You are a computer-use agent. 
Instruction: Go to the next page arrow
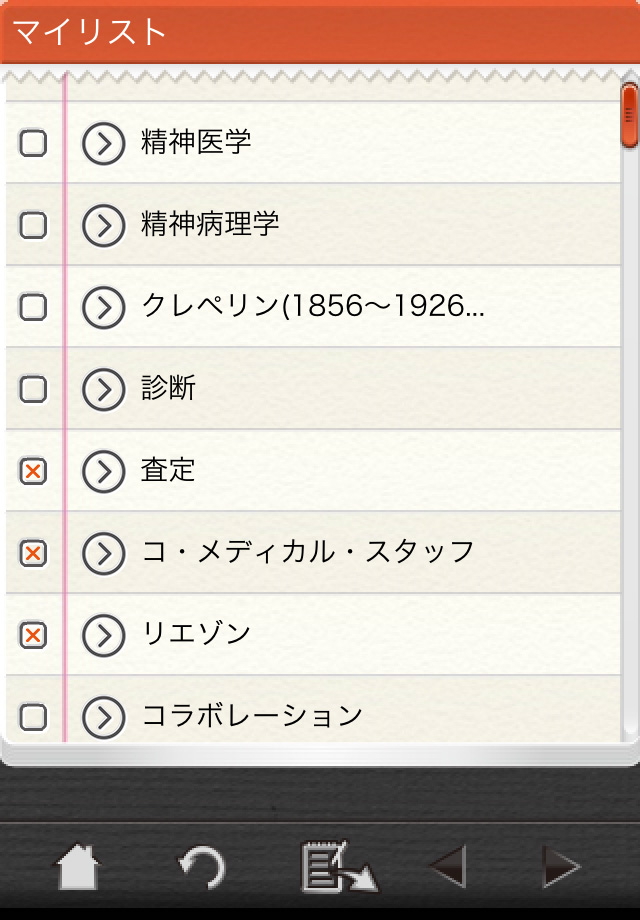[x=561, y=867]
